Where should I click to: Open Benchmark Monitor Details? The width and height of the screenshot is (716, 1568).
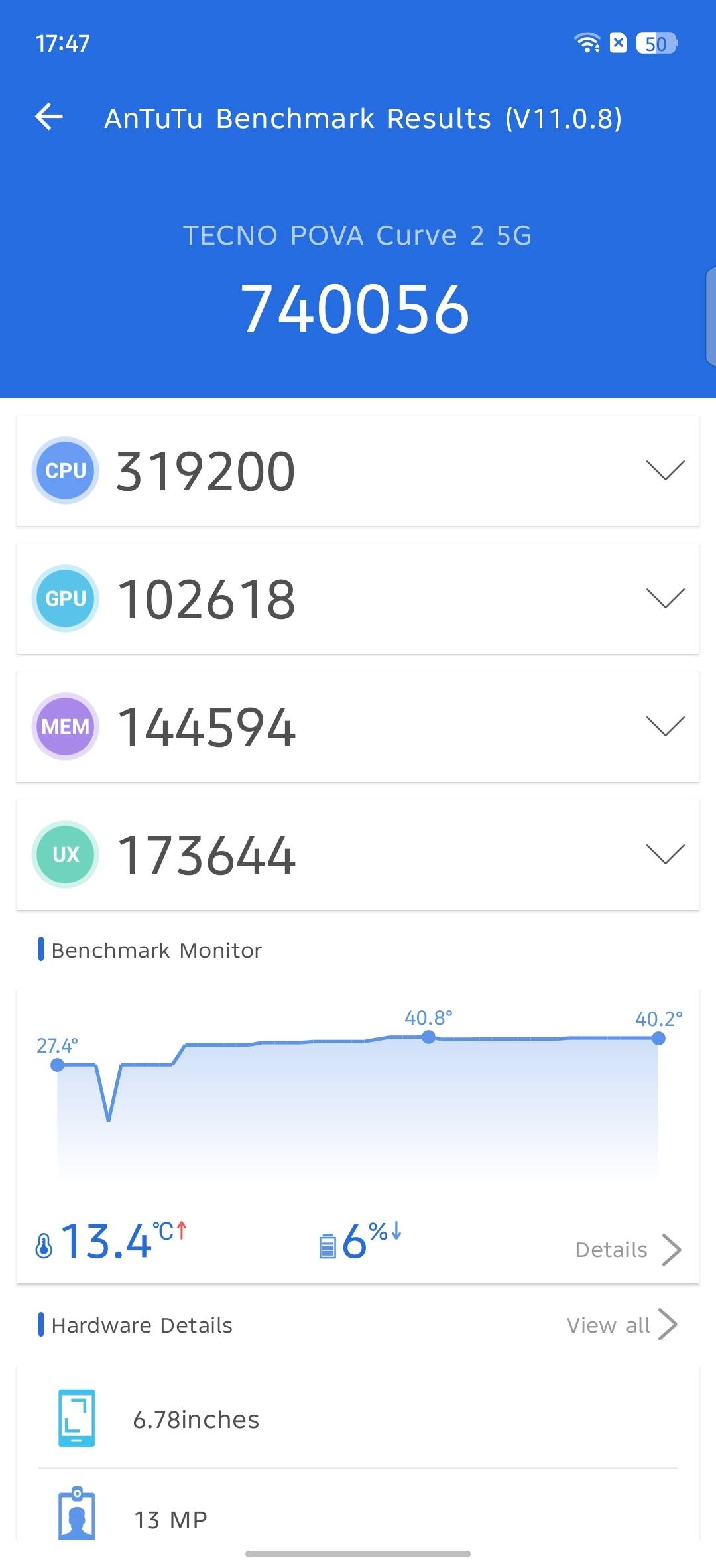coord(628,1250)
